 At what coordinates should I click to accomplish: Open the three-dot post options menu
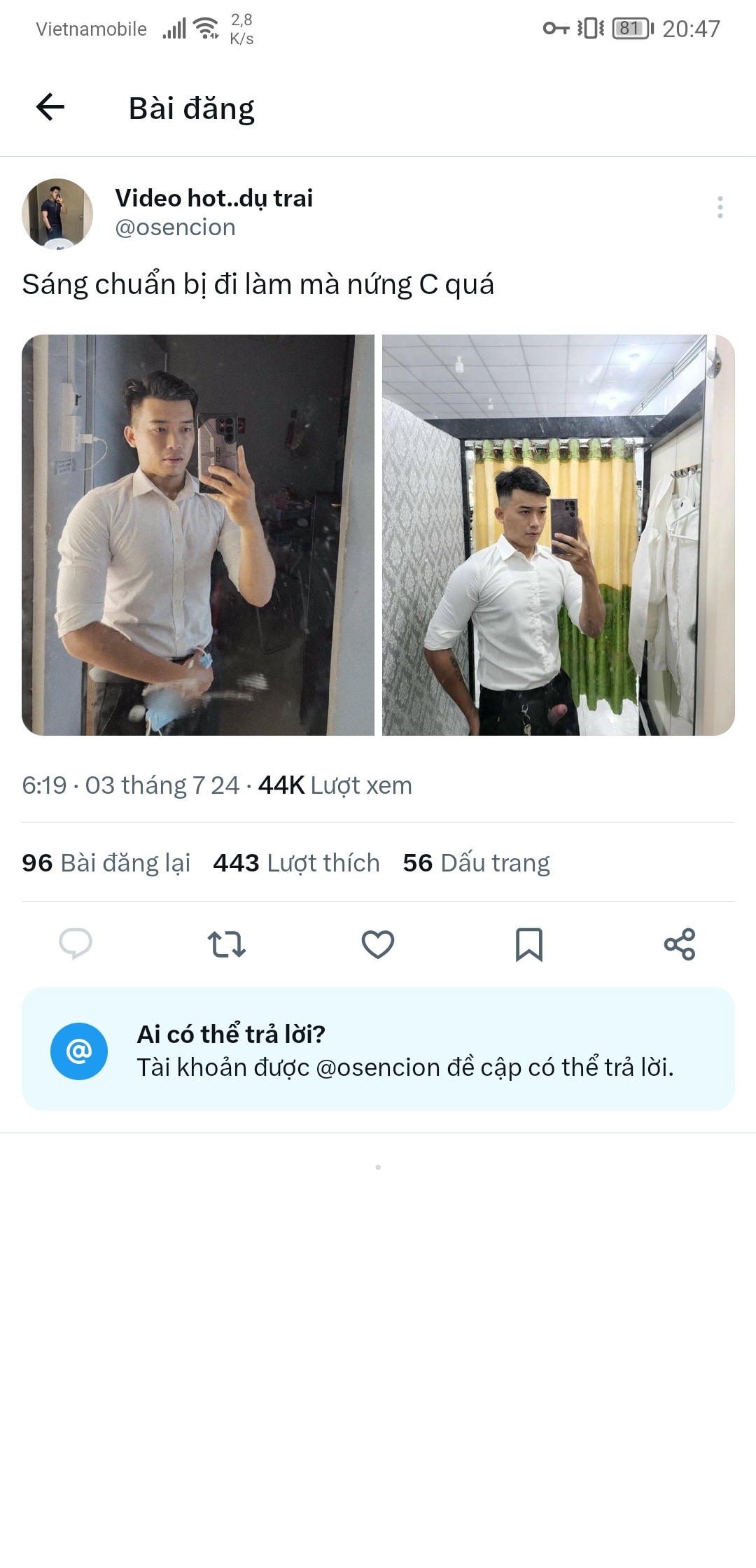pyautogui.click(x=721, y=206)
